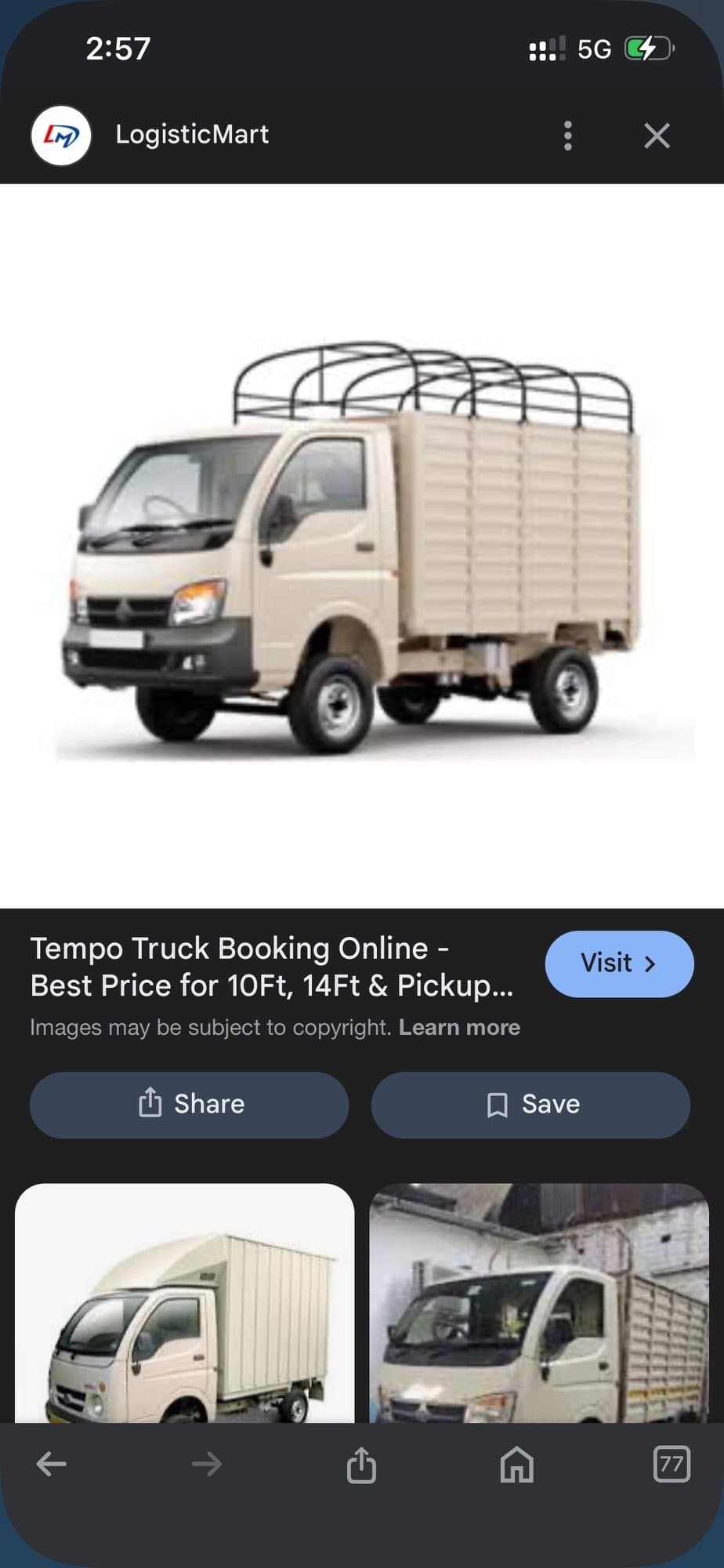Viewport: 724px width, 1568px height.
Task: Share this truck image
Action: point(189,1105)
